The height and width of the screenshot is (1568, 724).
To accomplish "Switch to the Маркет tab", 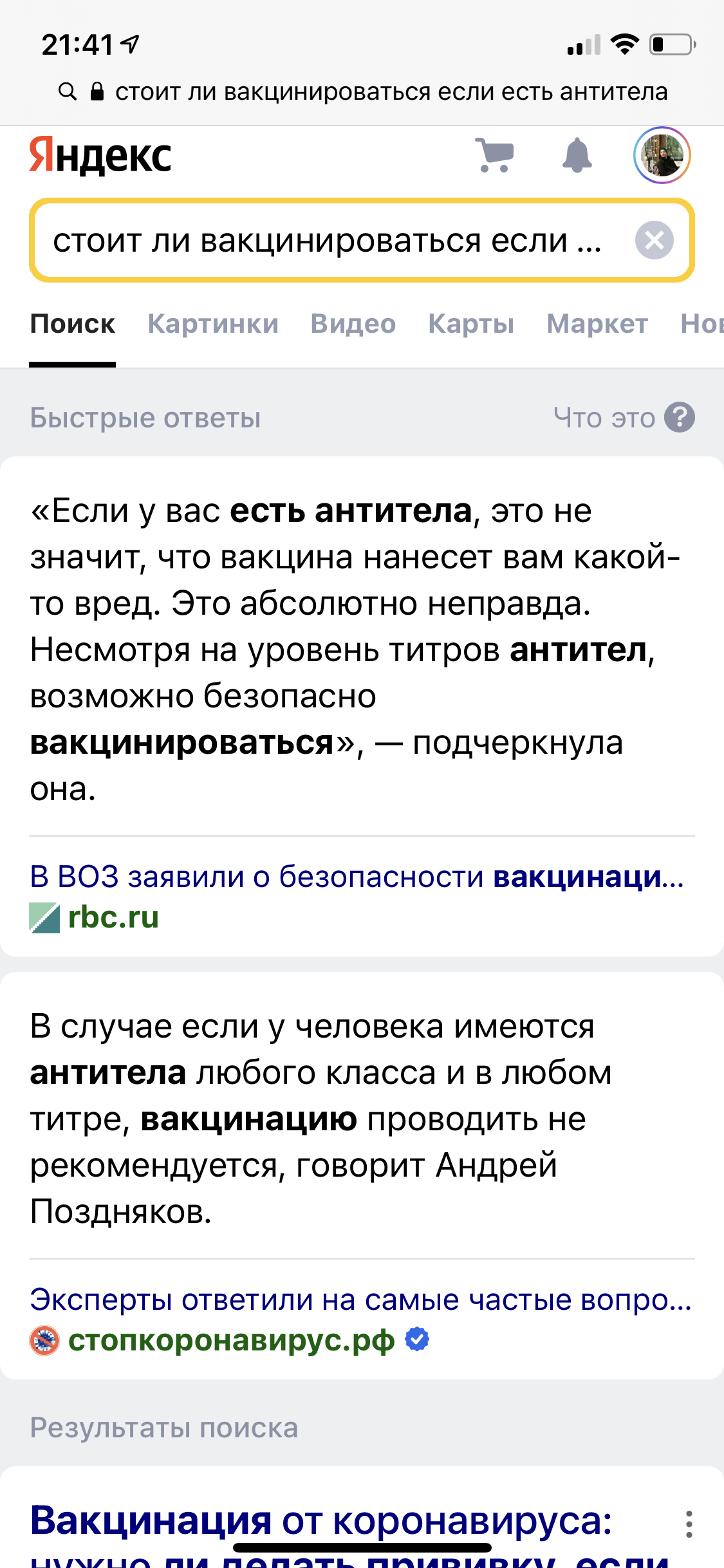I will pos(597,324).
